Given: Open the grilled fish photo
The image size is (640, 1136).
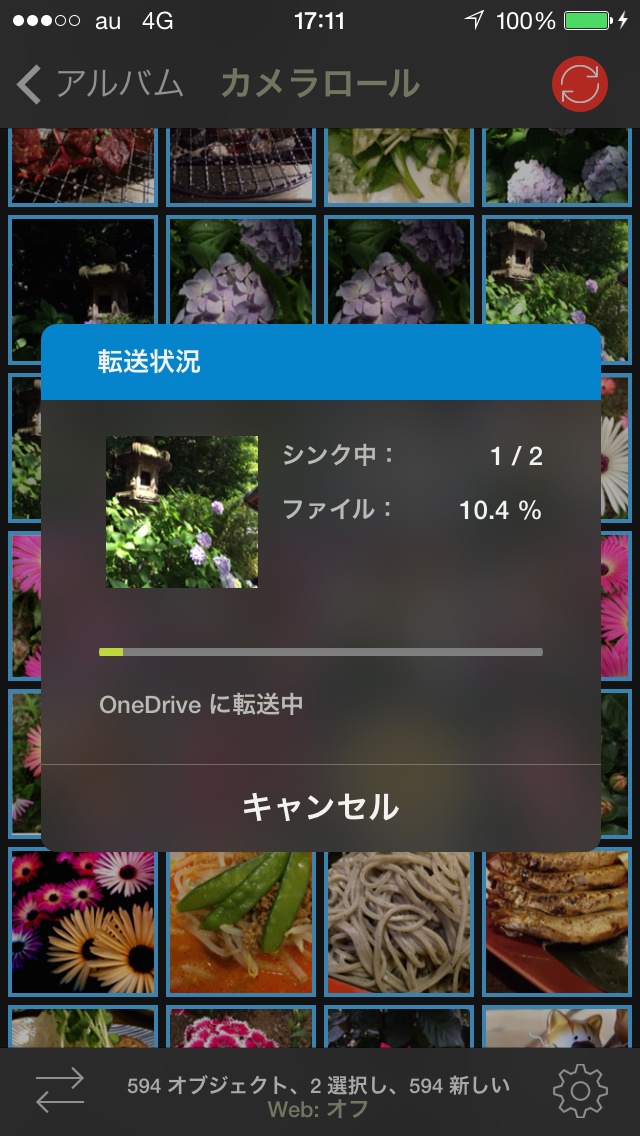Looking at the screenshot, I should 556,920.
